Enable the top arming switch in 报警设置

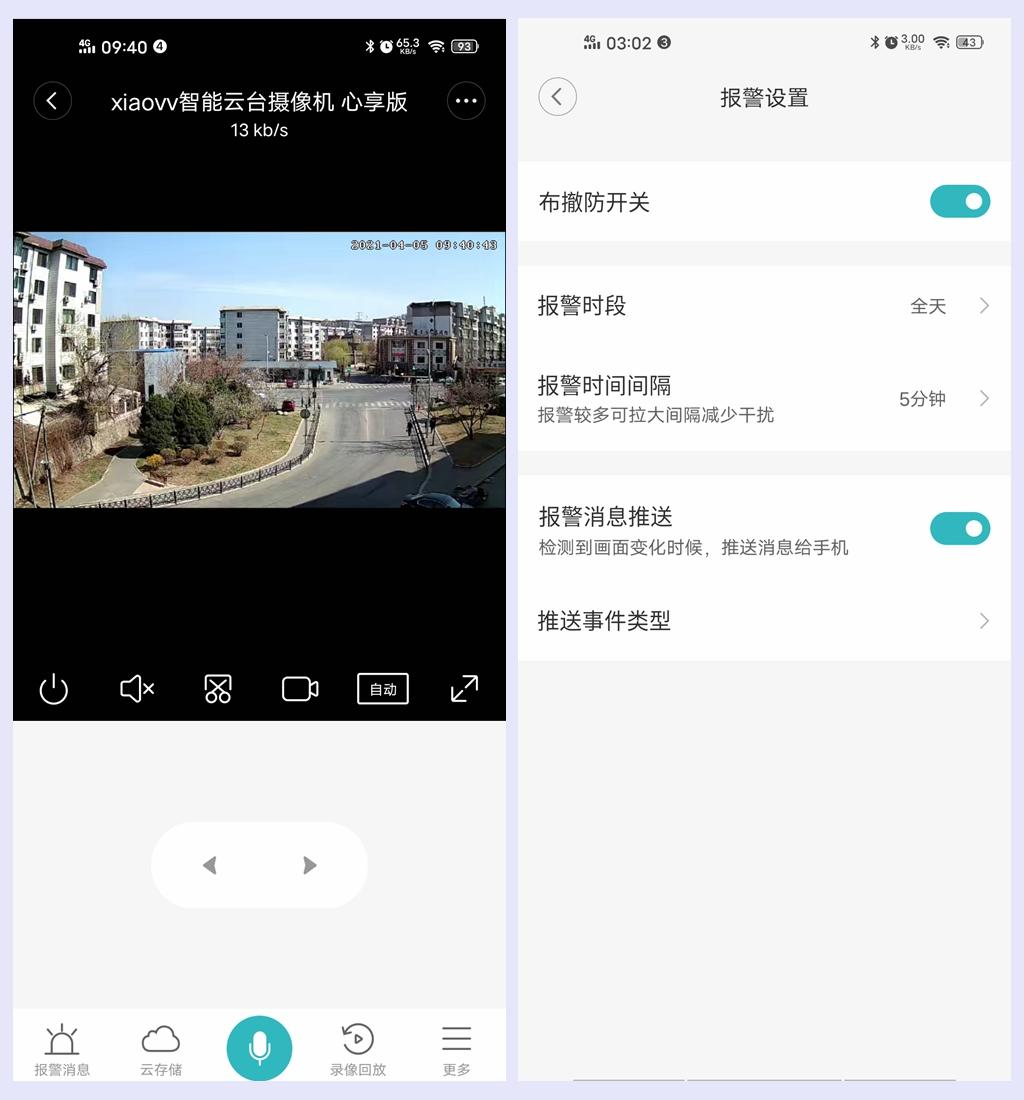(959, 201)
